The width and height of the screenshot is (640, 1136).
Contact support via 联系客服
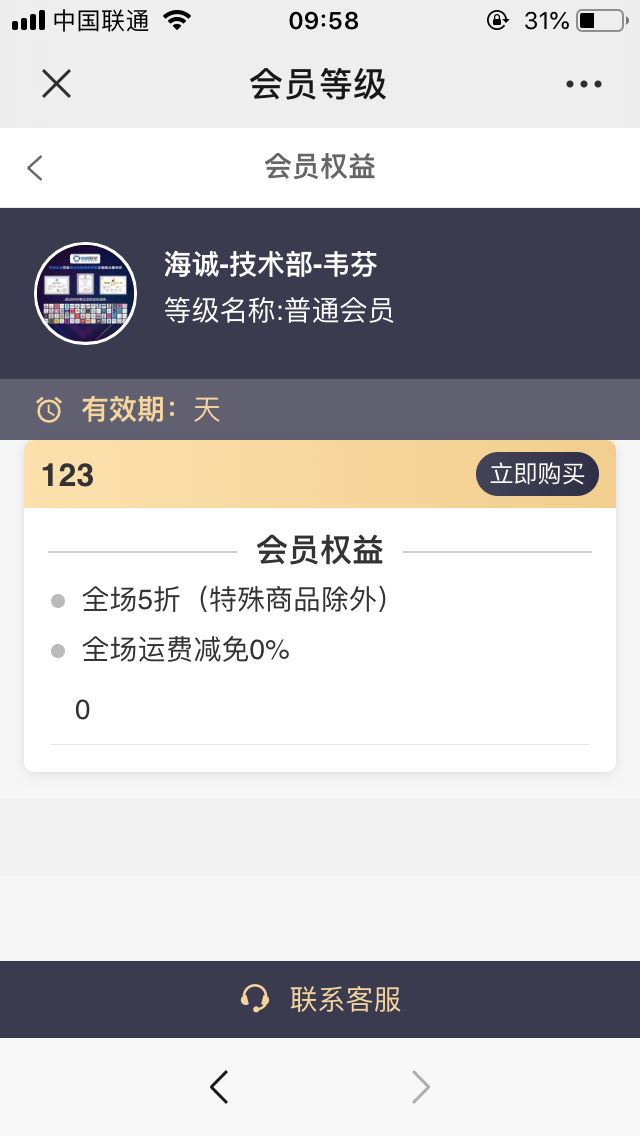point(320,999)
